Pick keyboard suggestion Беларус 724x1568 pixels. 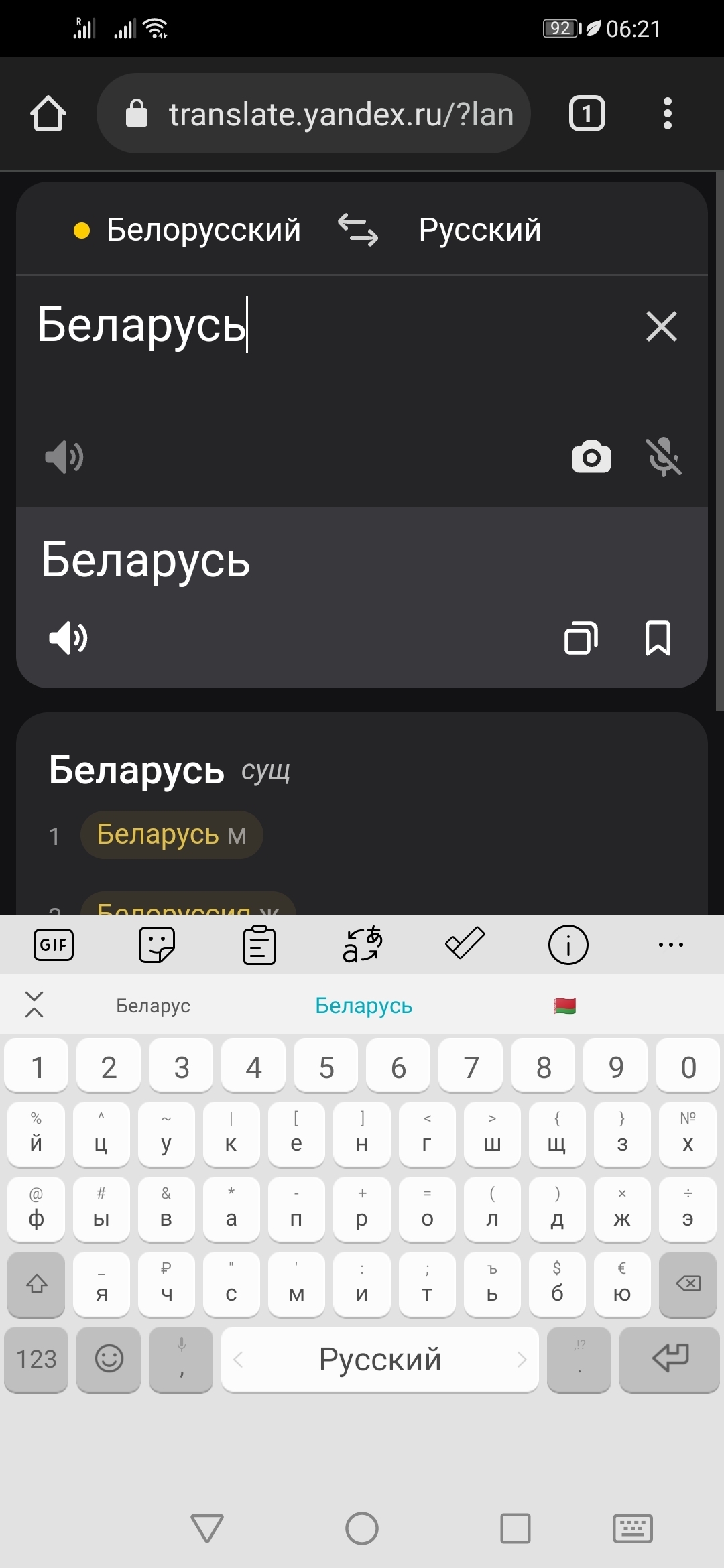click(153, 1006)
